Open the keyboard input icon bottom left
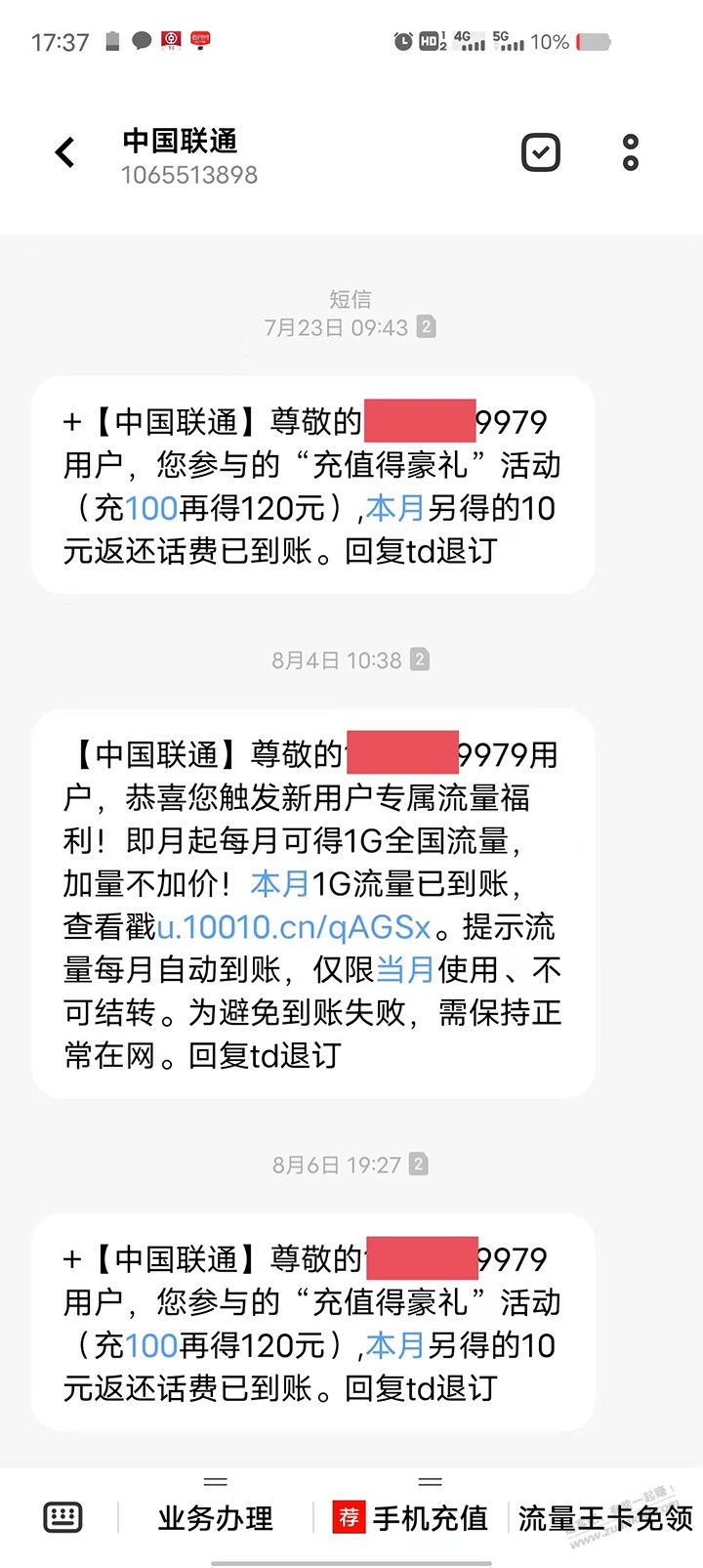 coord(62,1516)
